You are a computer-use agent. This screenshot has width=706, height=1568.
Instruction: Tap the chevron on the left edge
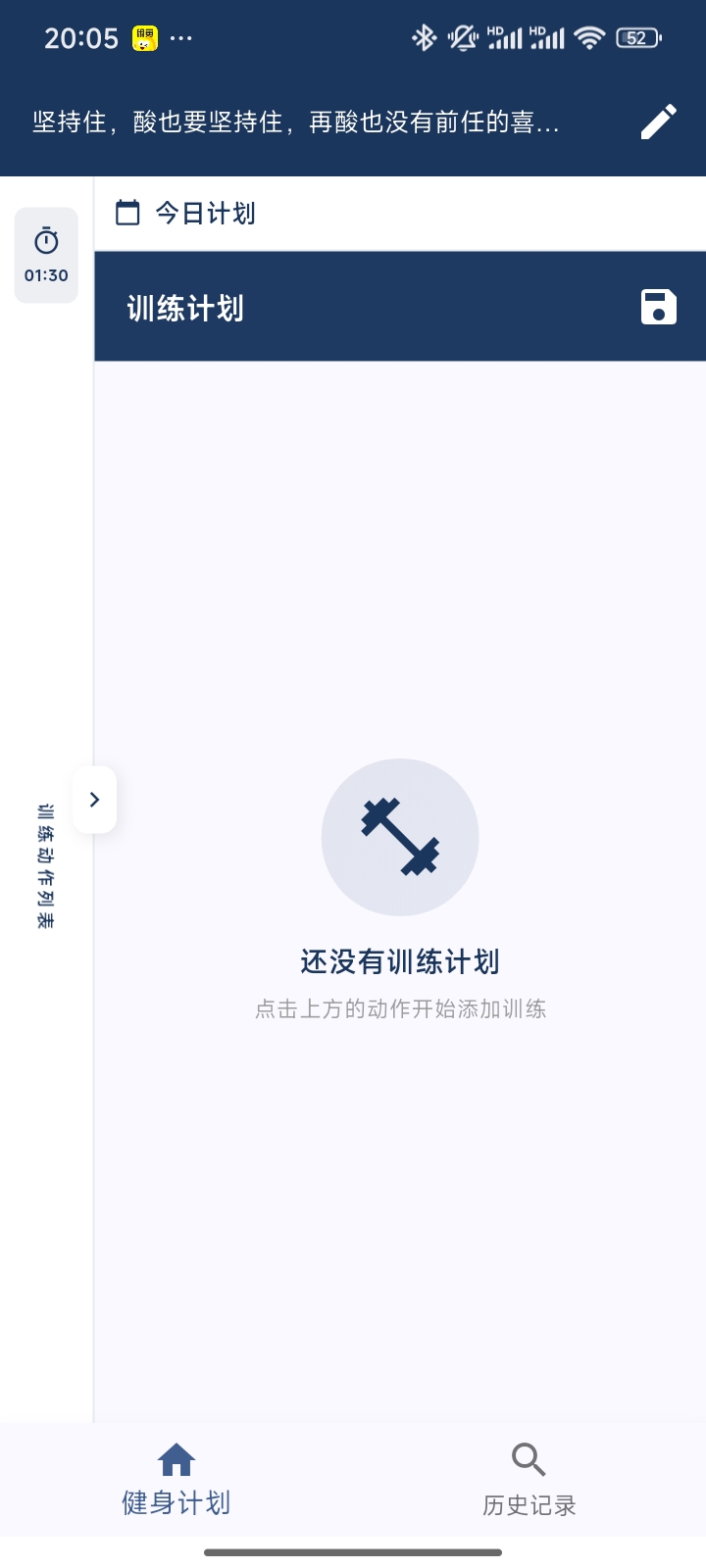point(94,799)
